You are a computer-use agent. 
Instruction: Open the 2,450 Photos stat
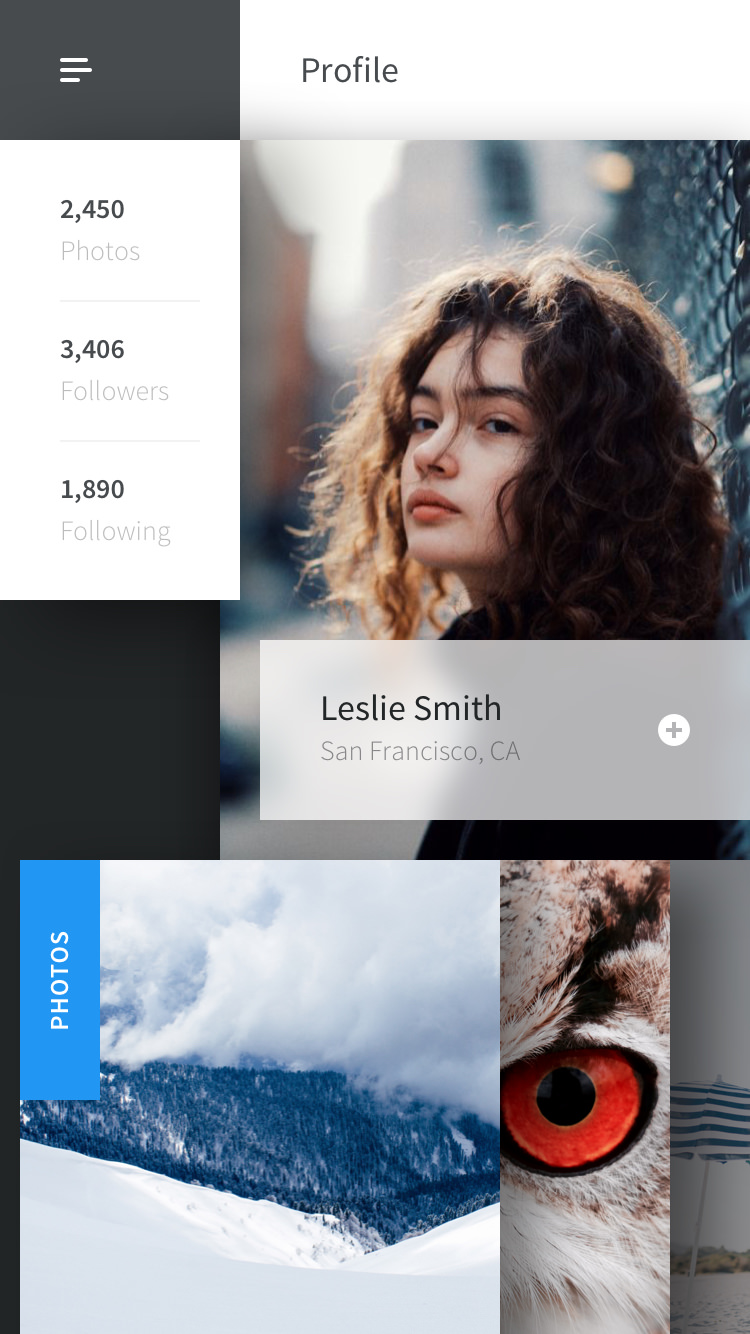(100, 230)
